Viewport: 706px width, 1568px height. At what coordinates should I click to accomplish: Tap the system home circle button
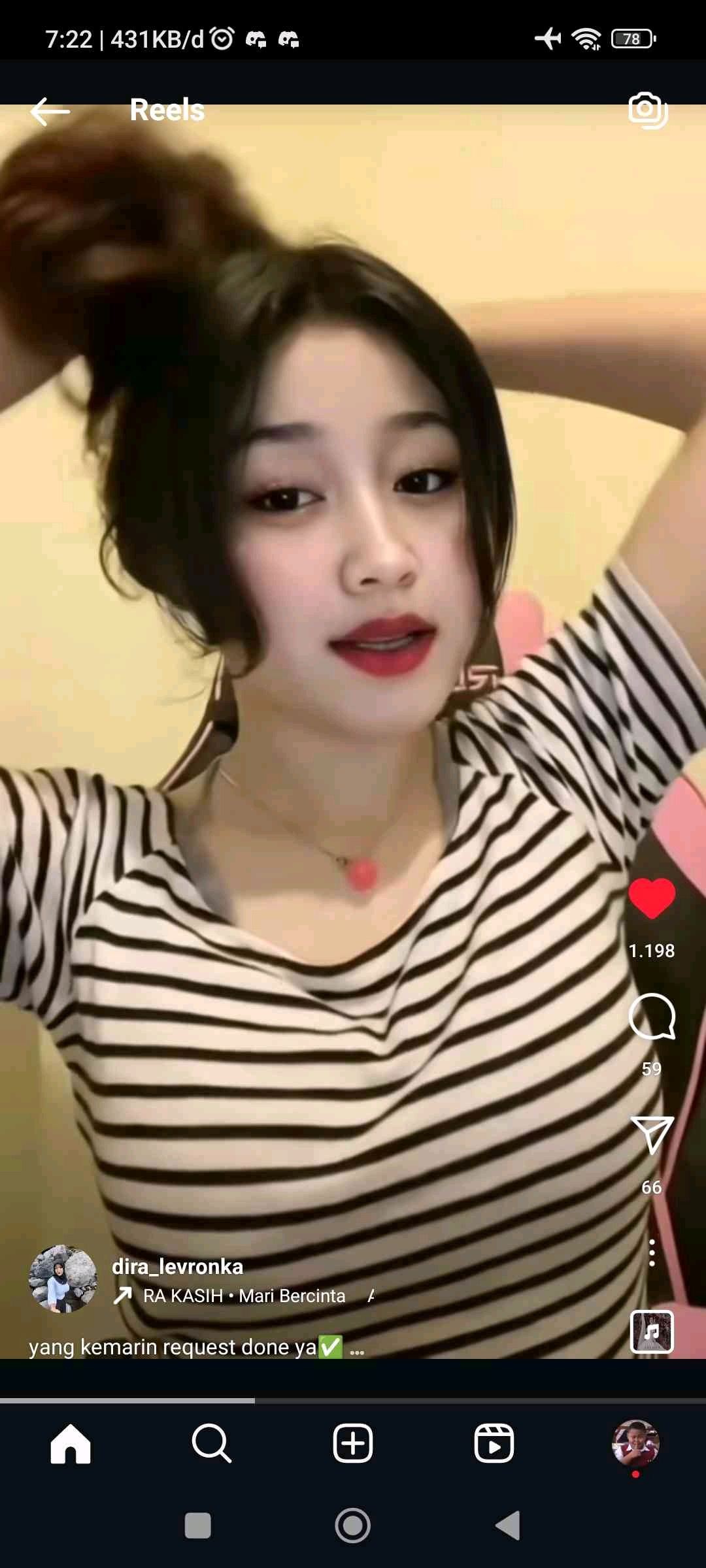(x=353, y=1526)
